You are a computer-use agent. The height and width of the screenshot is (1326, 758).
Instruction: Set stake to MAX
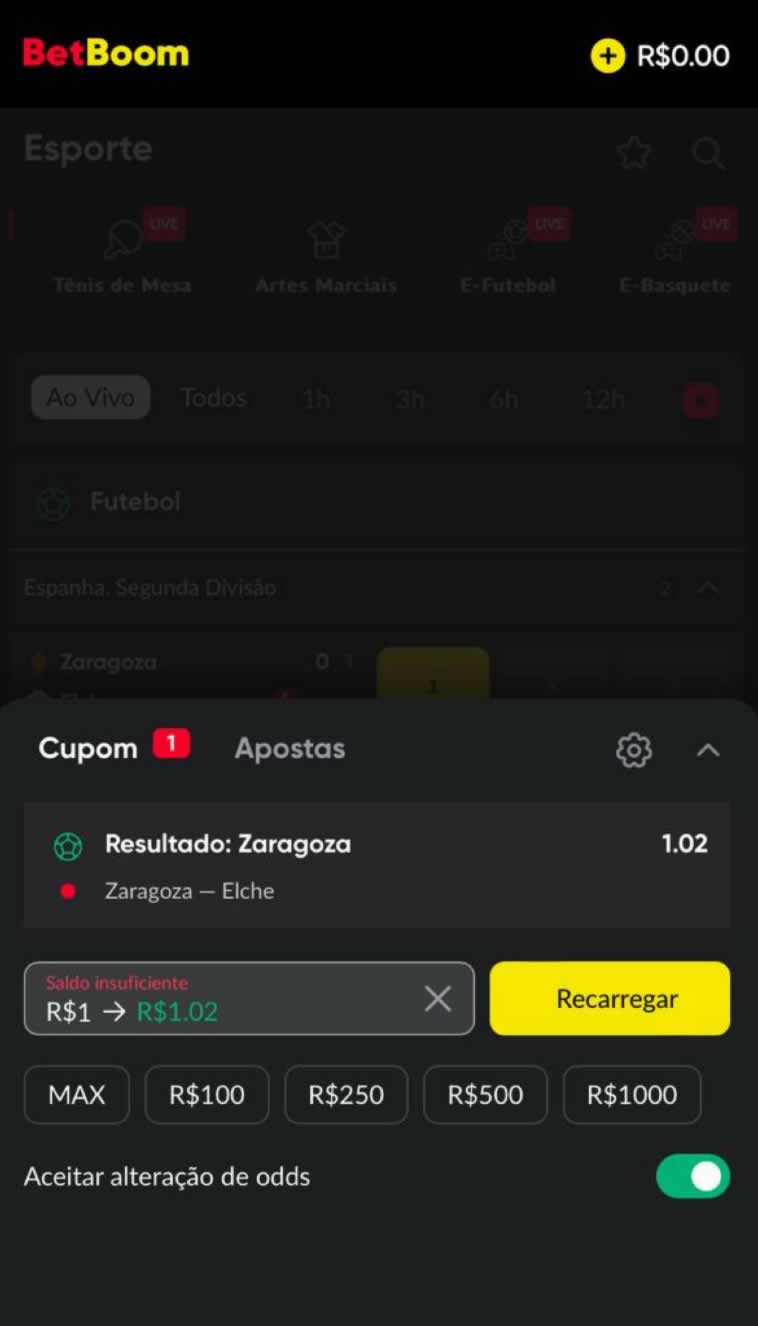[x=77, y=1095]
